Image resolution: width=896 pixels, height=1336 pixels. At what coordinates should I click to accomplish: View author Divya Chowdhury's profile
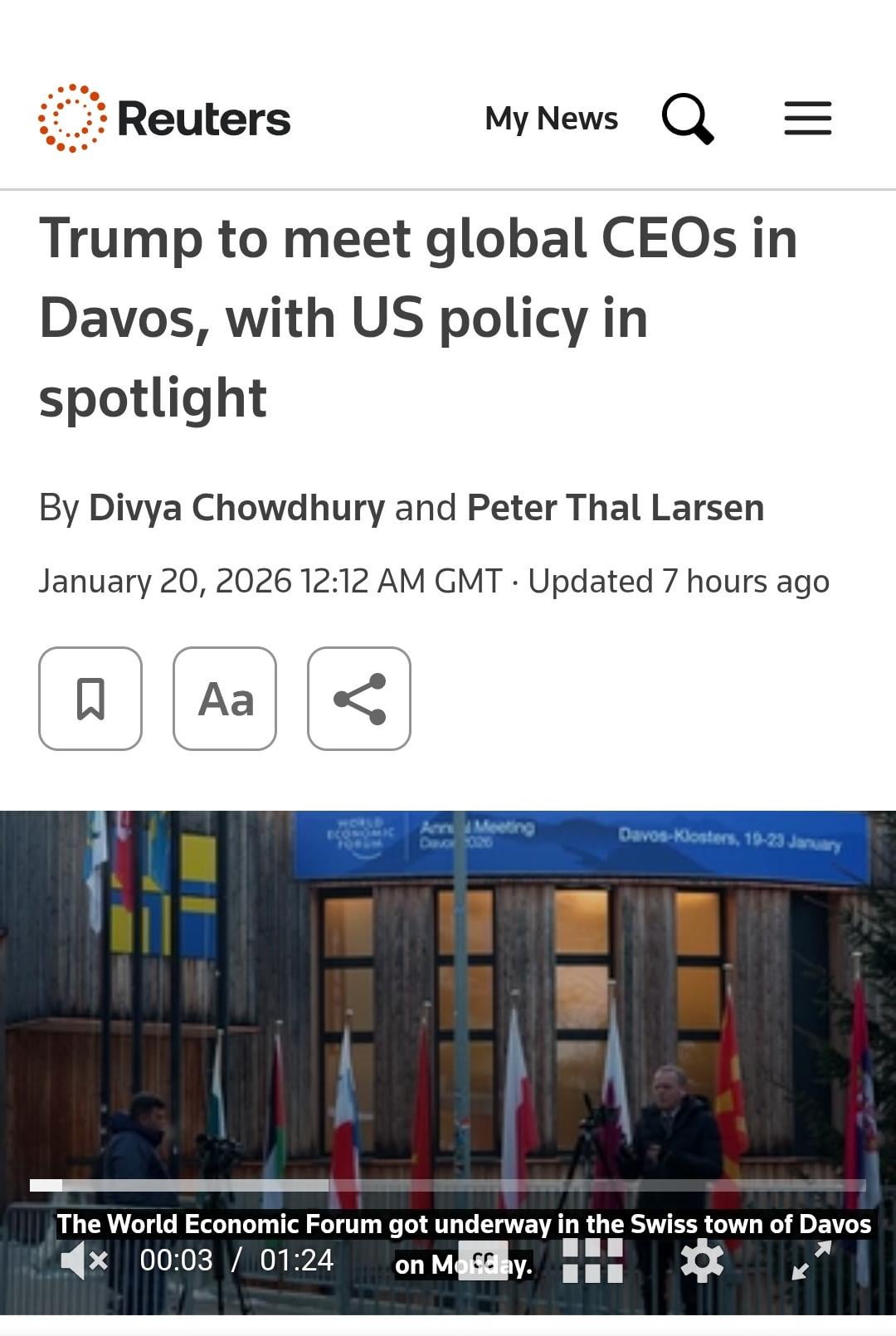[236, 508]
